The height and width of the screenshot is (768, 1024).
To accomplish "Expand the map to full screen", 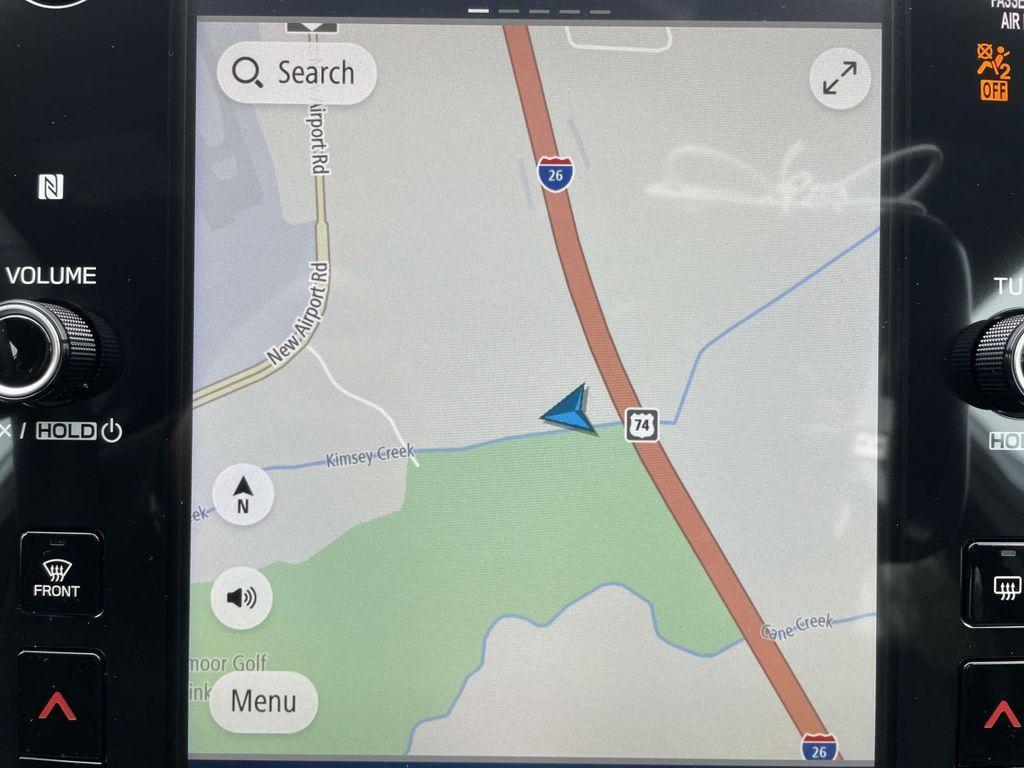I will [x=839, y=79].
